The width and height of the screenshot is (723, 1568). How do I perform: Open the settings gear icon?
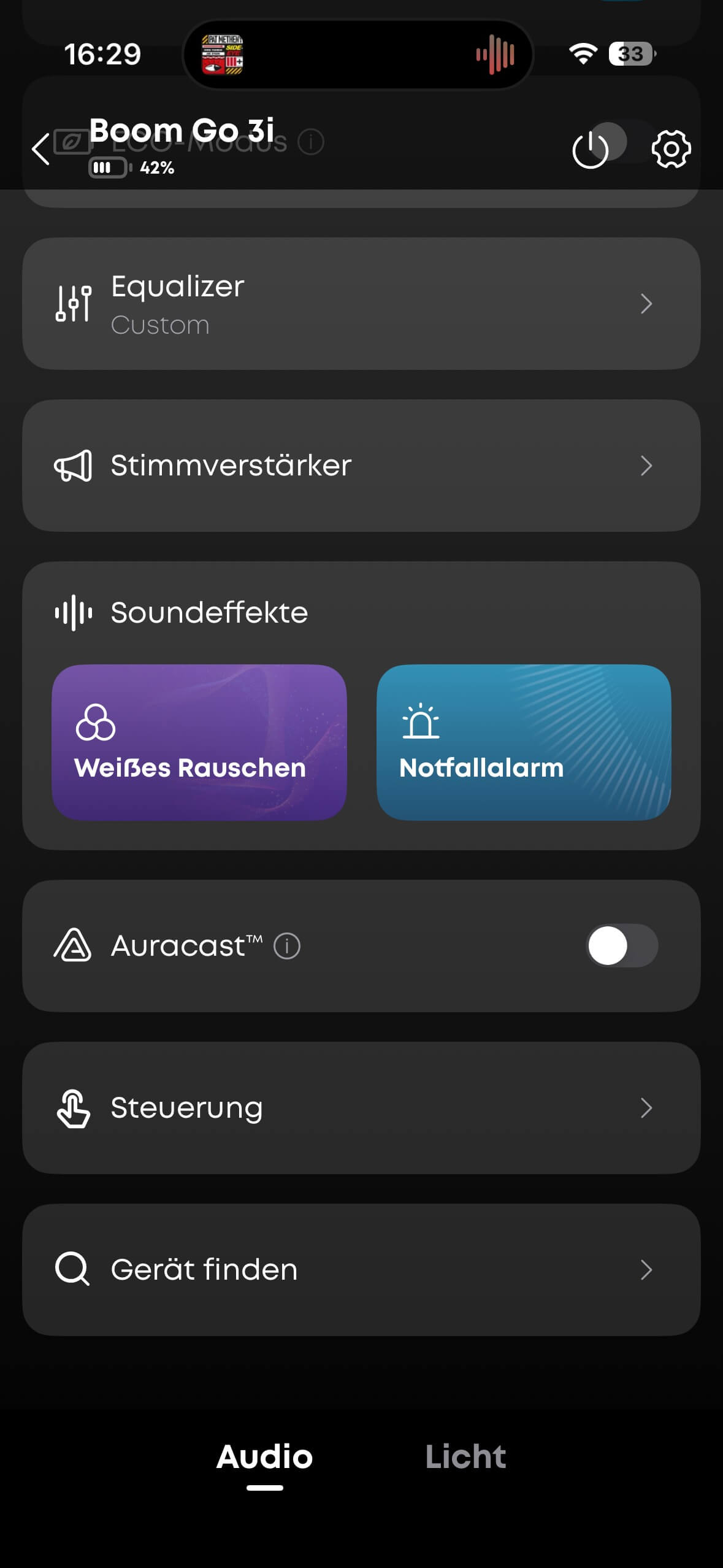[x=671, y=149]
